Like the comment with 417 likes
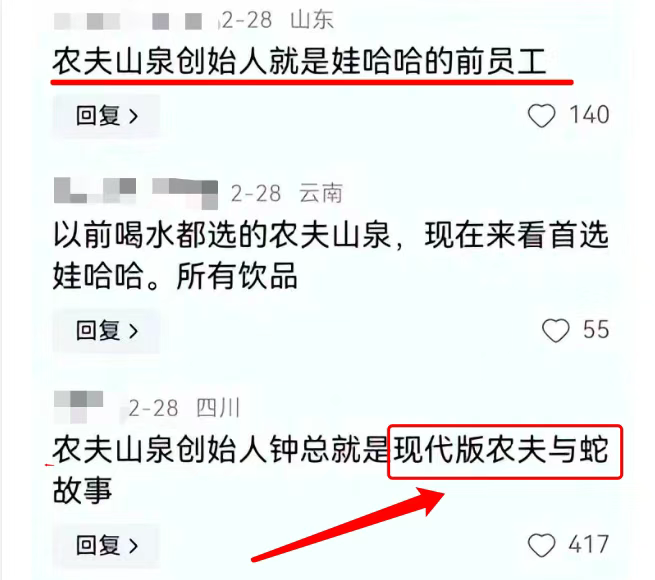Image resolution: width=655 pixels, height=580 pixels. click(x=541, y=545)
